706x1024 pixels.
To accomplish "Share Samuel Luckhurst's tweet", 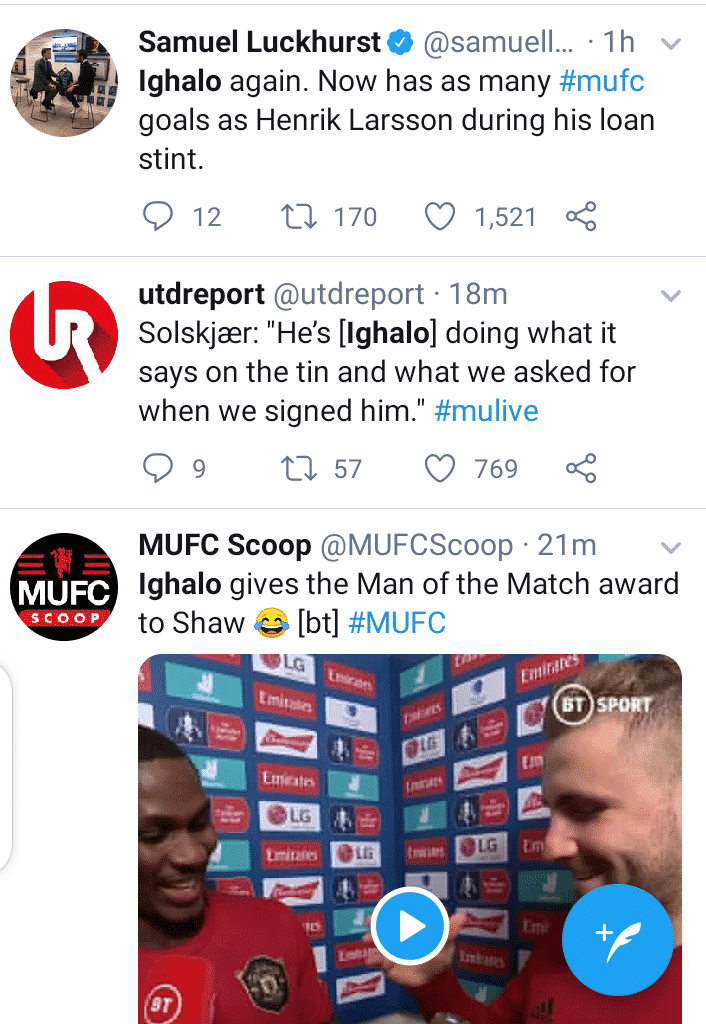I will [581, 216].
